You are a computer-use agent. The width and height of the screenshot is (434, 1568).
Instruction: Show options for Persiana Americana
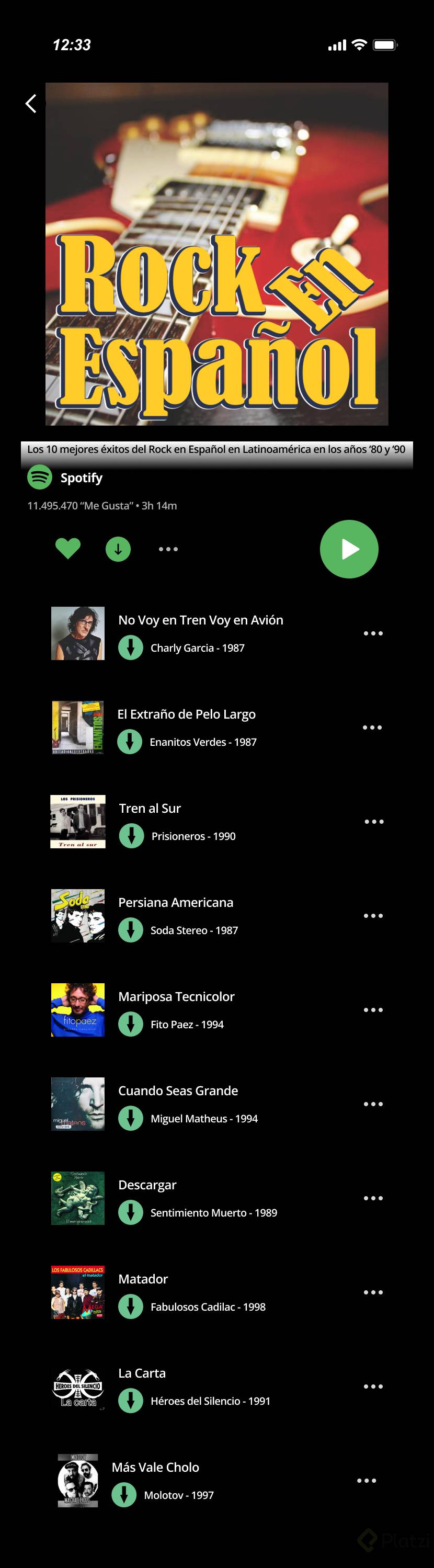point(373,916)
